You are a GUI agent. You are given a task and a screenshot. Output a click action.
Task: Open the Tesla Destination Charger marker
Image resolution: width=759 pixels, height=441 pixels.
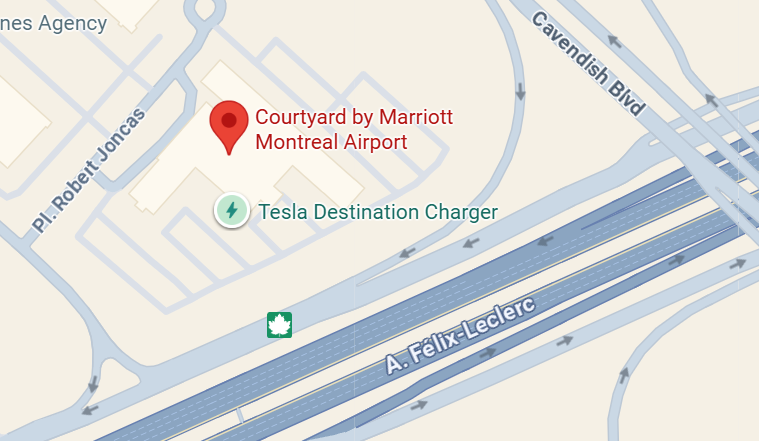(x=232, y=210)
